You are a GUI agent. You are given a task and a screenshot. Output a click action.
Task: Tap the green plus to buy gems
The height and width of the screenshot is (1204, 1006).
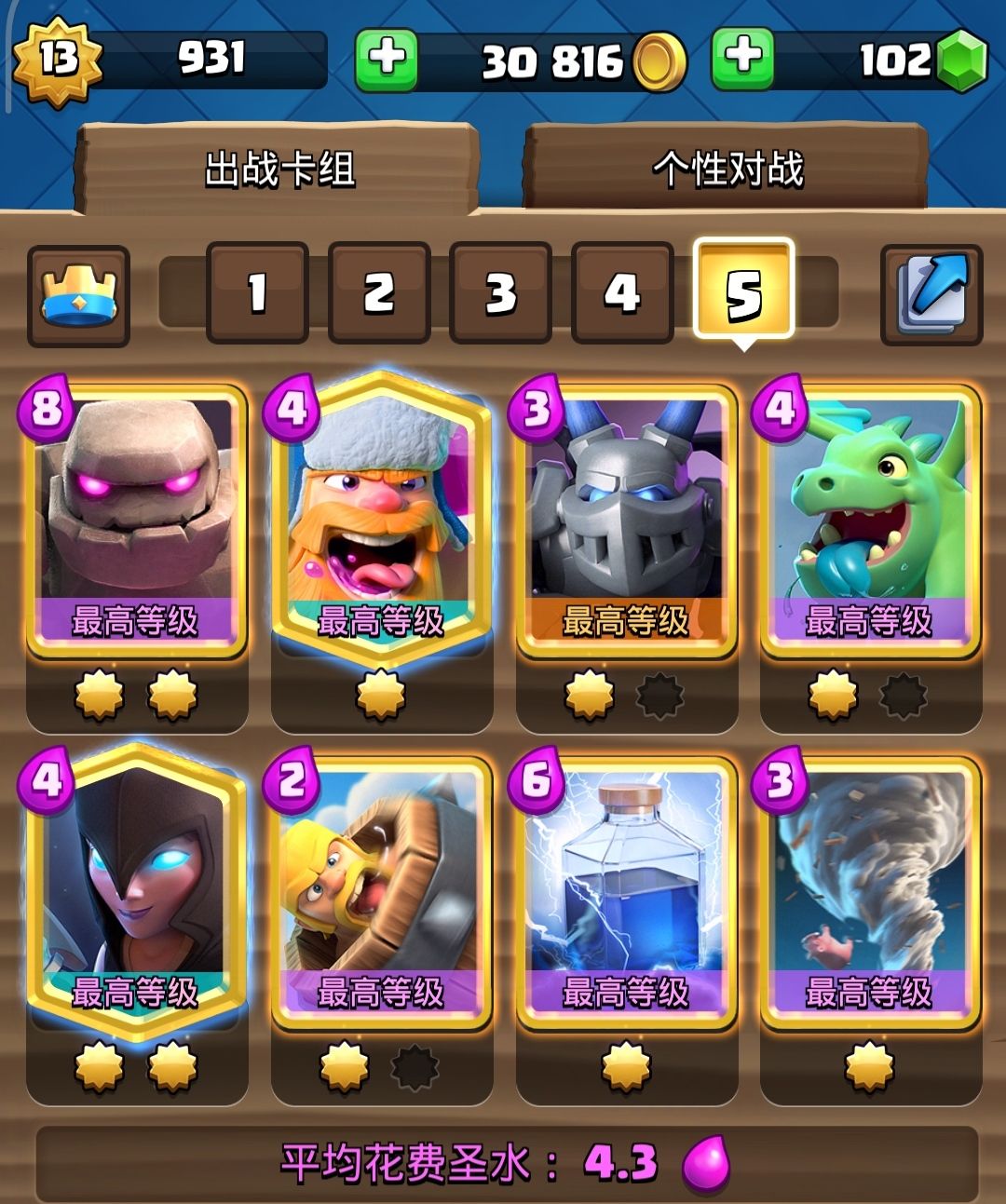pyautogui.click(x=742, y=58)
